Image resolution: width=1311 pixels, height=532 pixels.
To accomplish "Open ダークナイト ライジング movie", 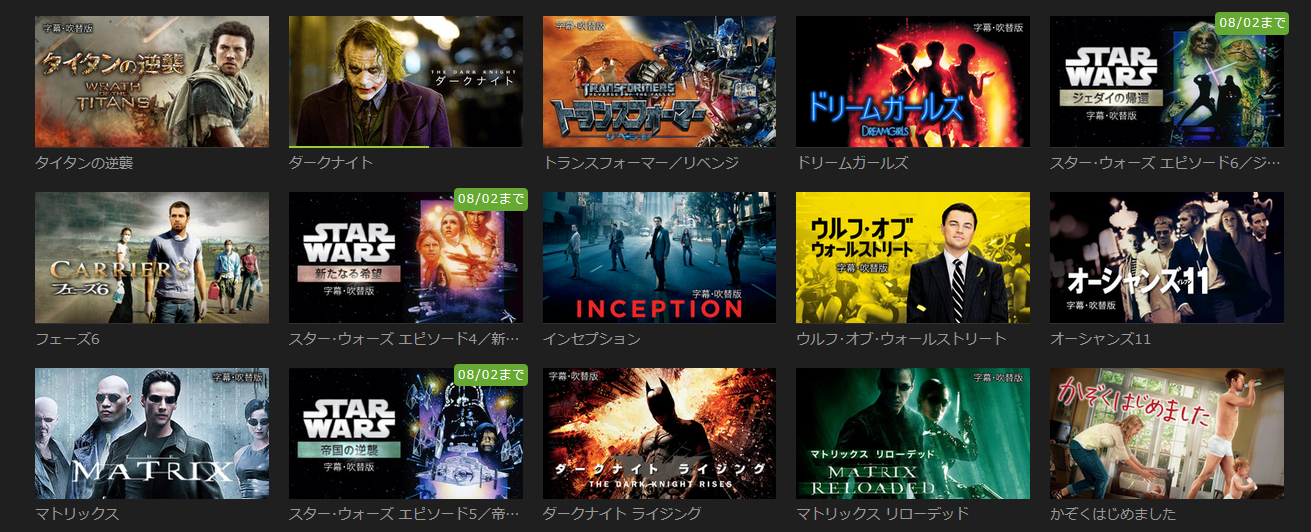I will coord(659,434).
